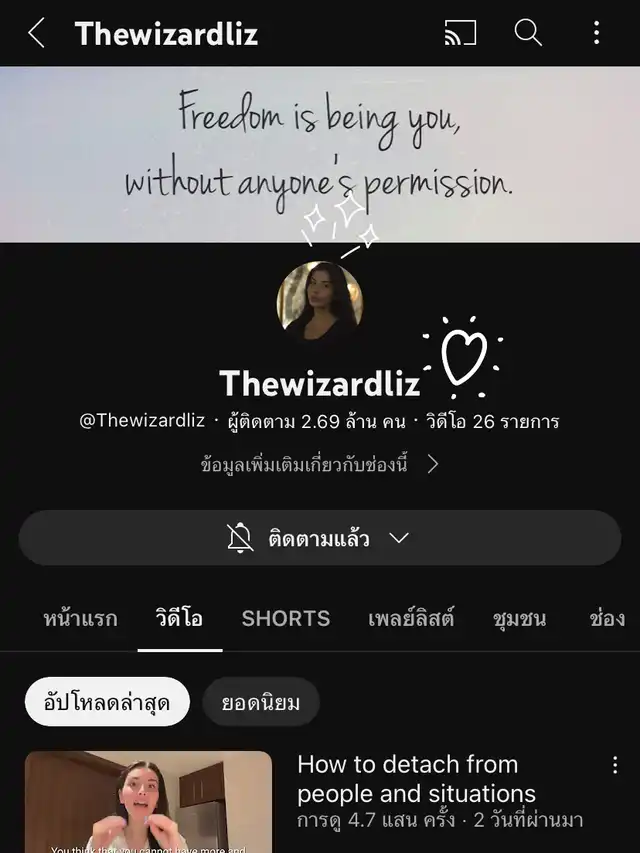
Task: Open the channel overflow menu
Action: [x=596, y=33]
